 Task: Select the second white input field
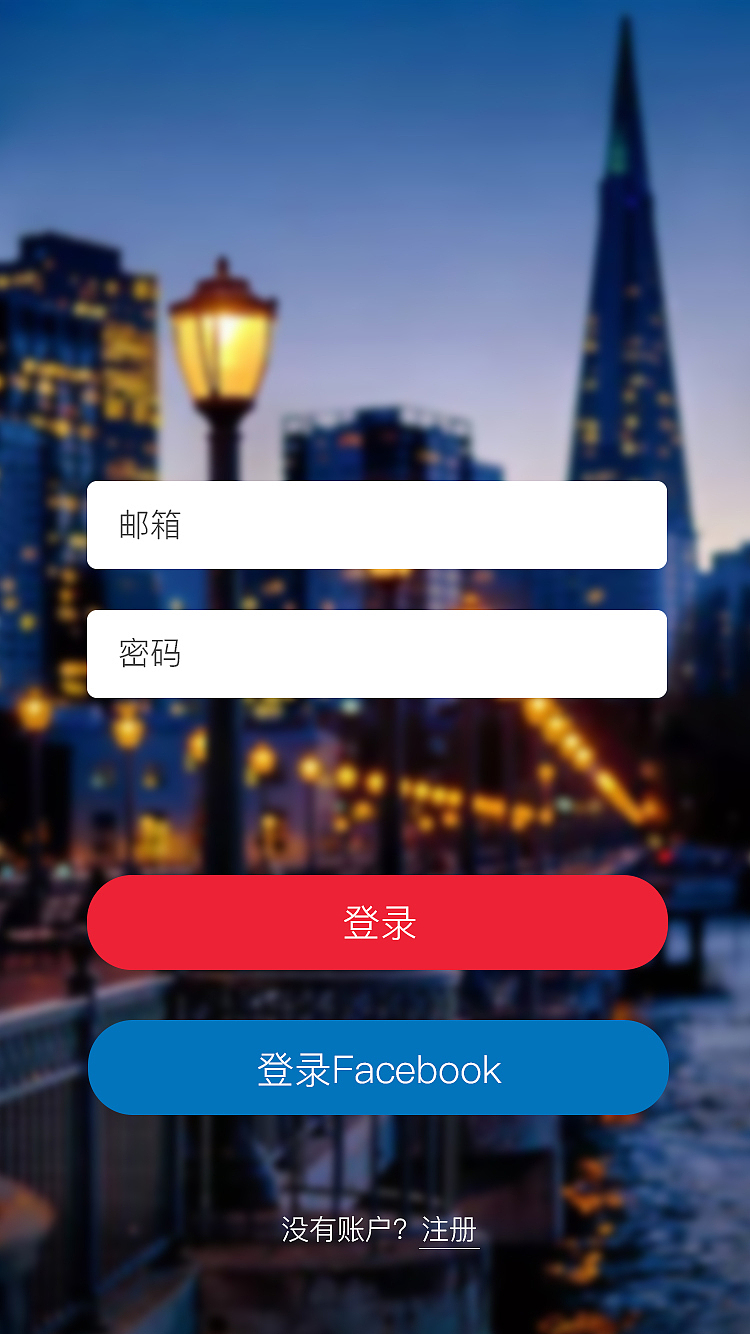[375, 653]
